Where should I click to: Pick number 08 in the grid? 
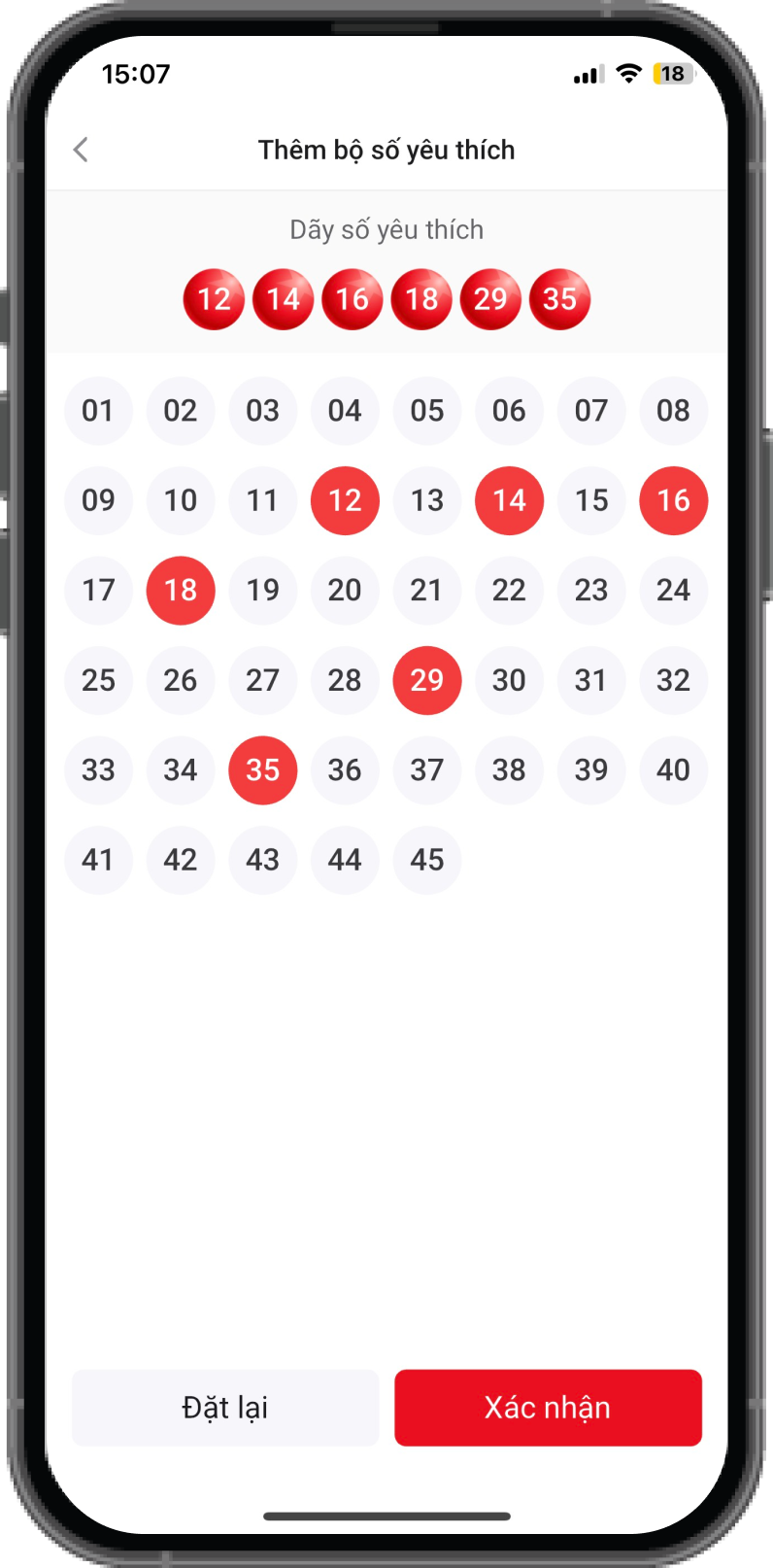673,411
